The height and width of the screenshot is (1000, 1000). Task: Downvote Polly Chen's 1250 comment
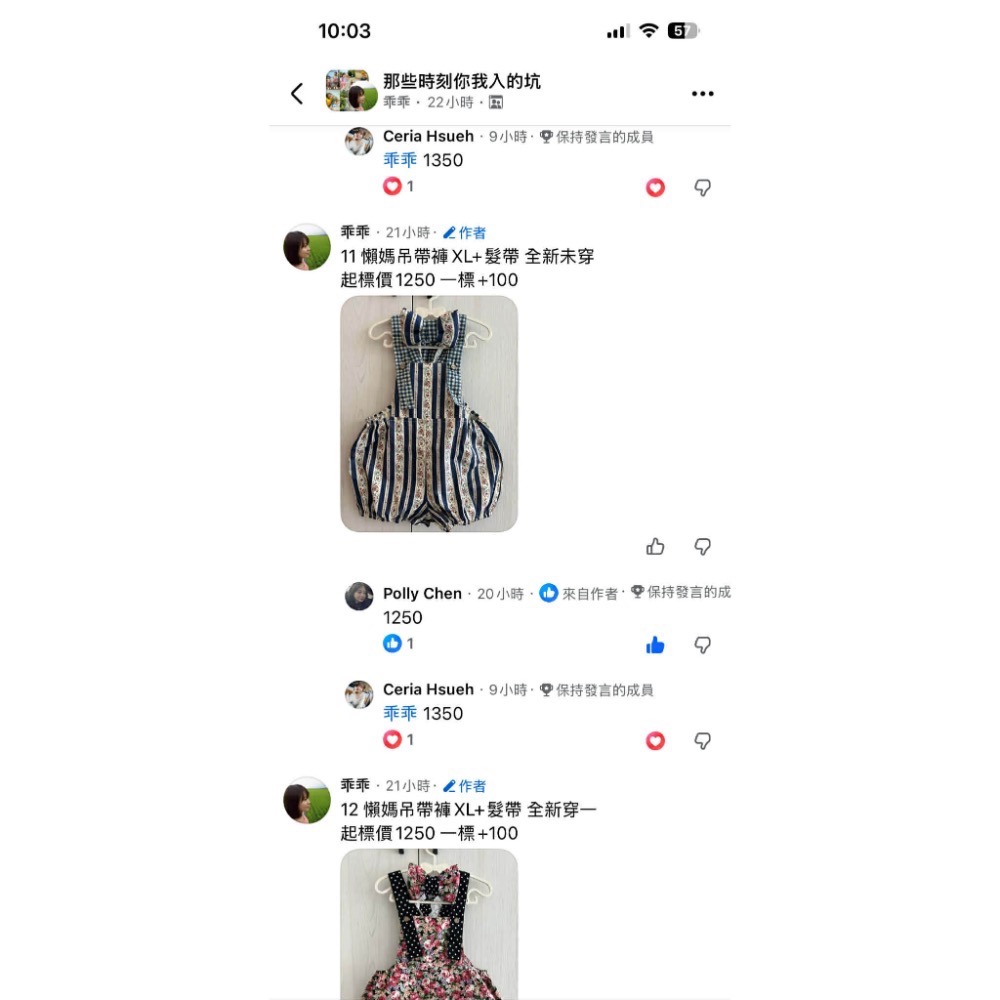[x=703, y=645]
